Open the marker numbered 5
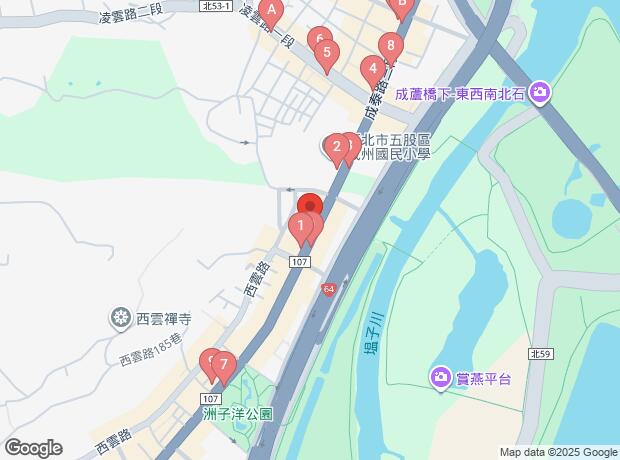620x460 pixels. click(x=327, y=53)
